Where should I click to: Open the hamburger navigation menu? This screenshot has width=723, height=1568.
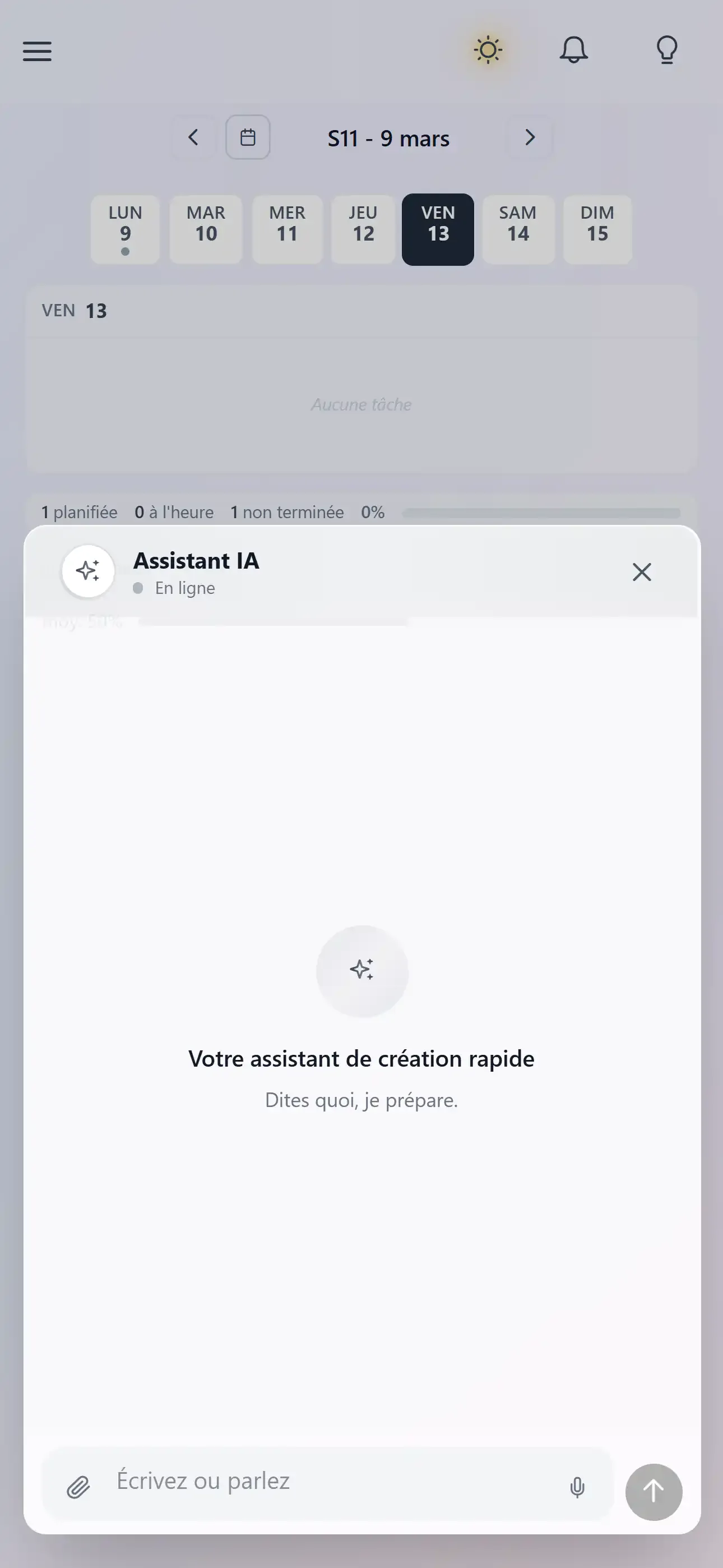36,51
